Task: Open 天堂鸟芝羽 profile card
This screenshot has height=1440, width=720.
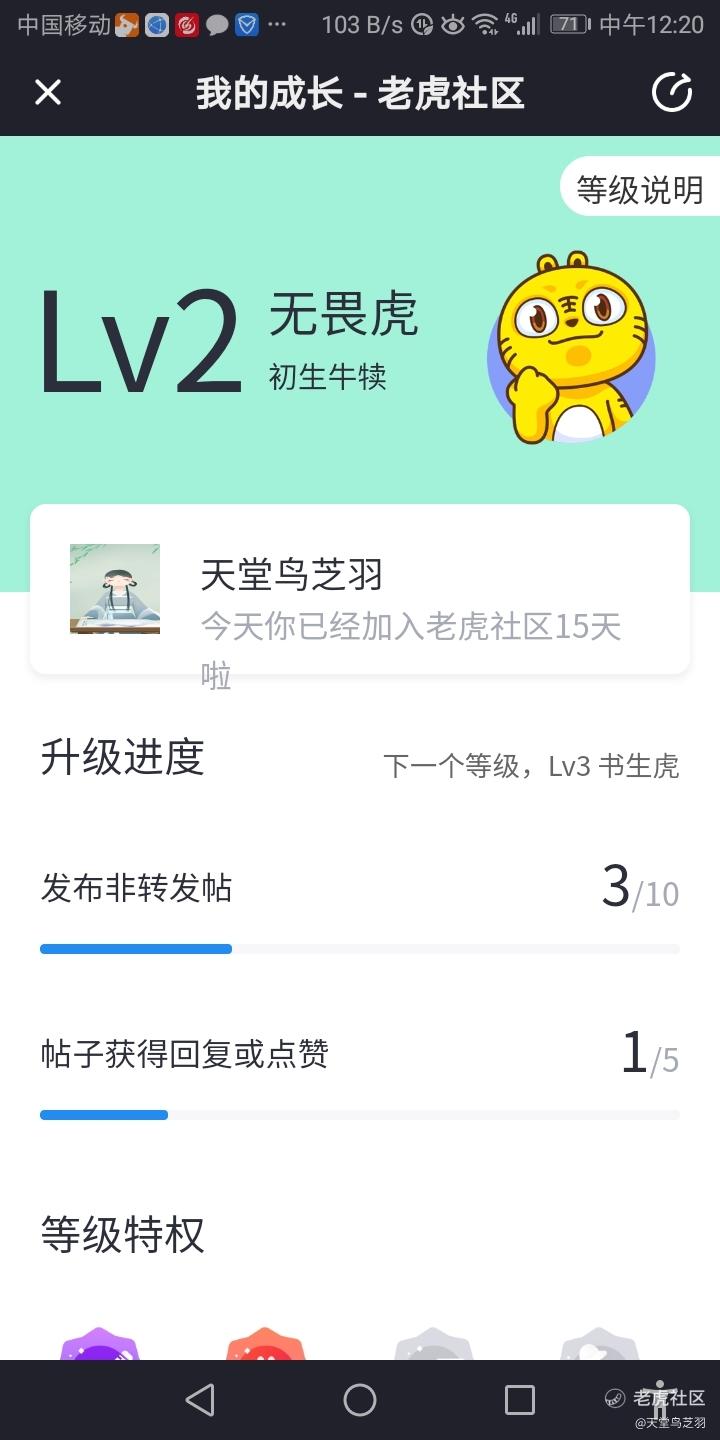Action: coord(360,589)
